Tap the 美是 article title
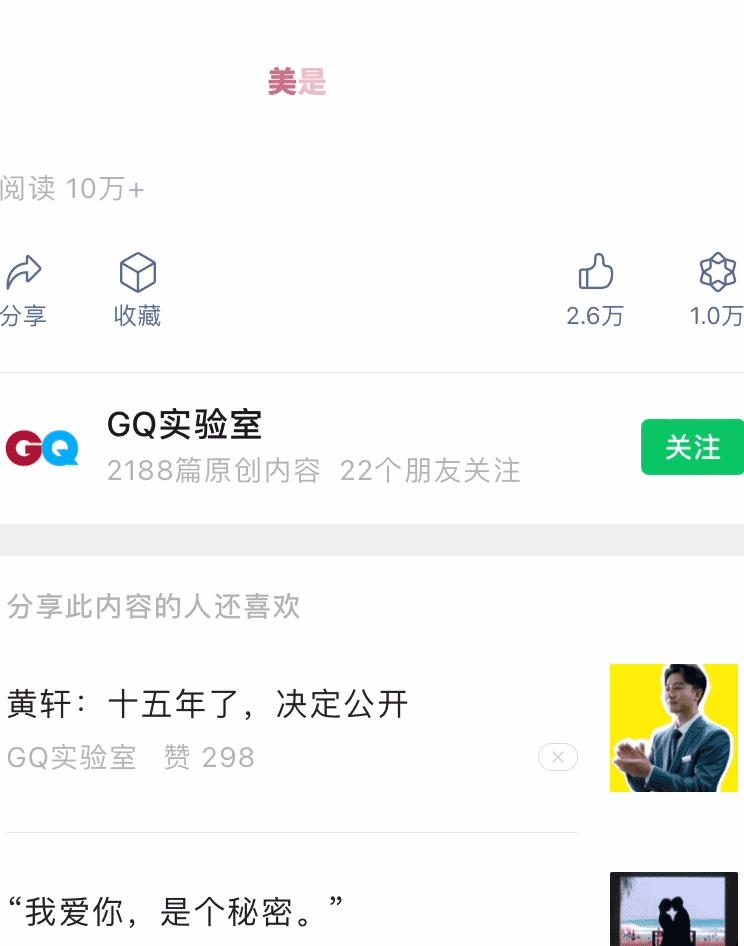This screenshot has width=744, height=946. click(297, 83)
